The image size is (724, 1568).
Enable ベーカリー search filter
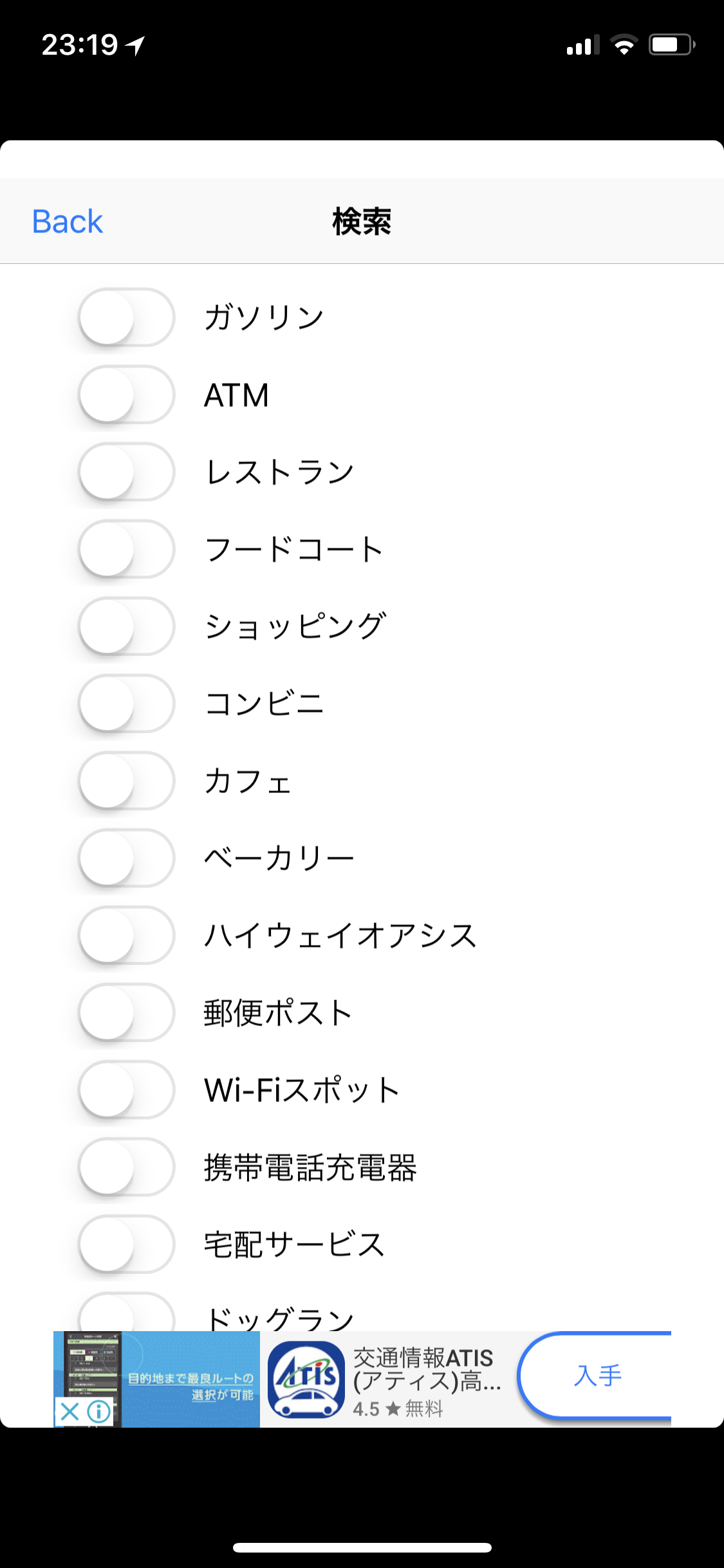(126, 858)
